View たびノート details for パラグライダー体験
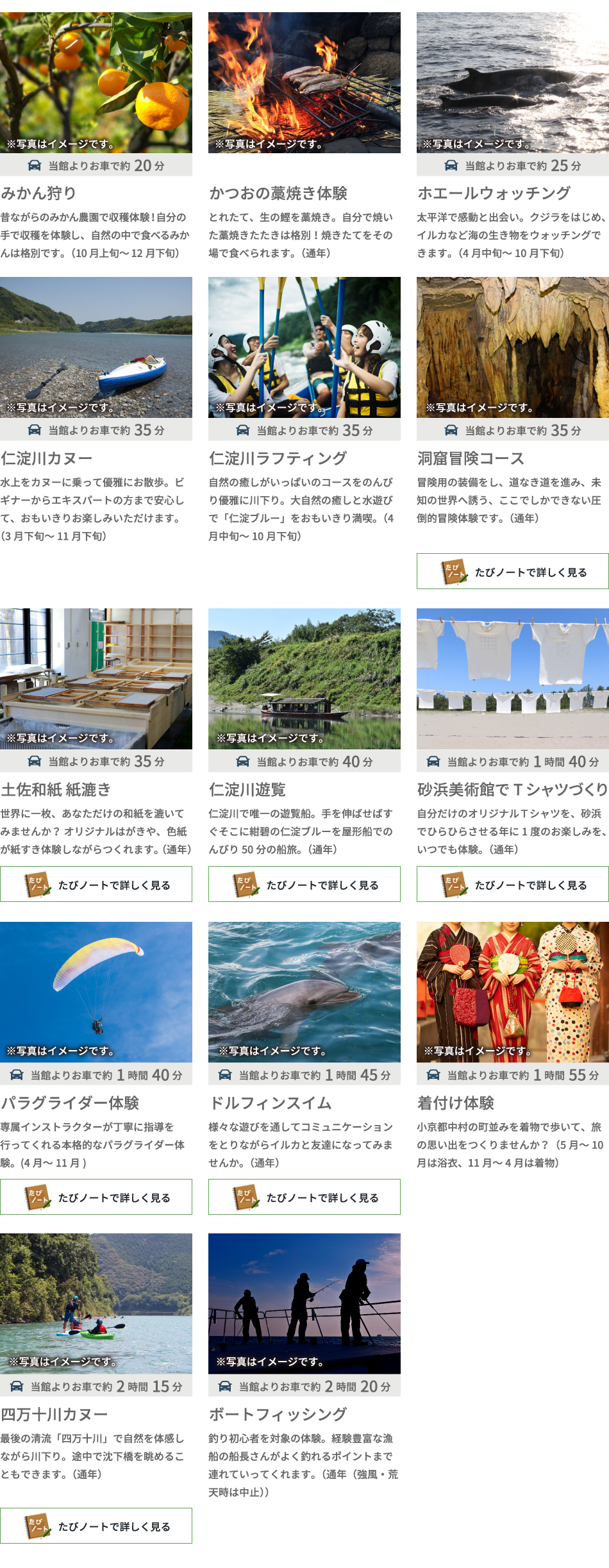Image resolution: width=609 pixels, height=1568 pixels. pyautogui.click(x=96, y=1197)
